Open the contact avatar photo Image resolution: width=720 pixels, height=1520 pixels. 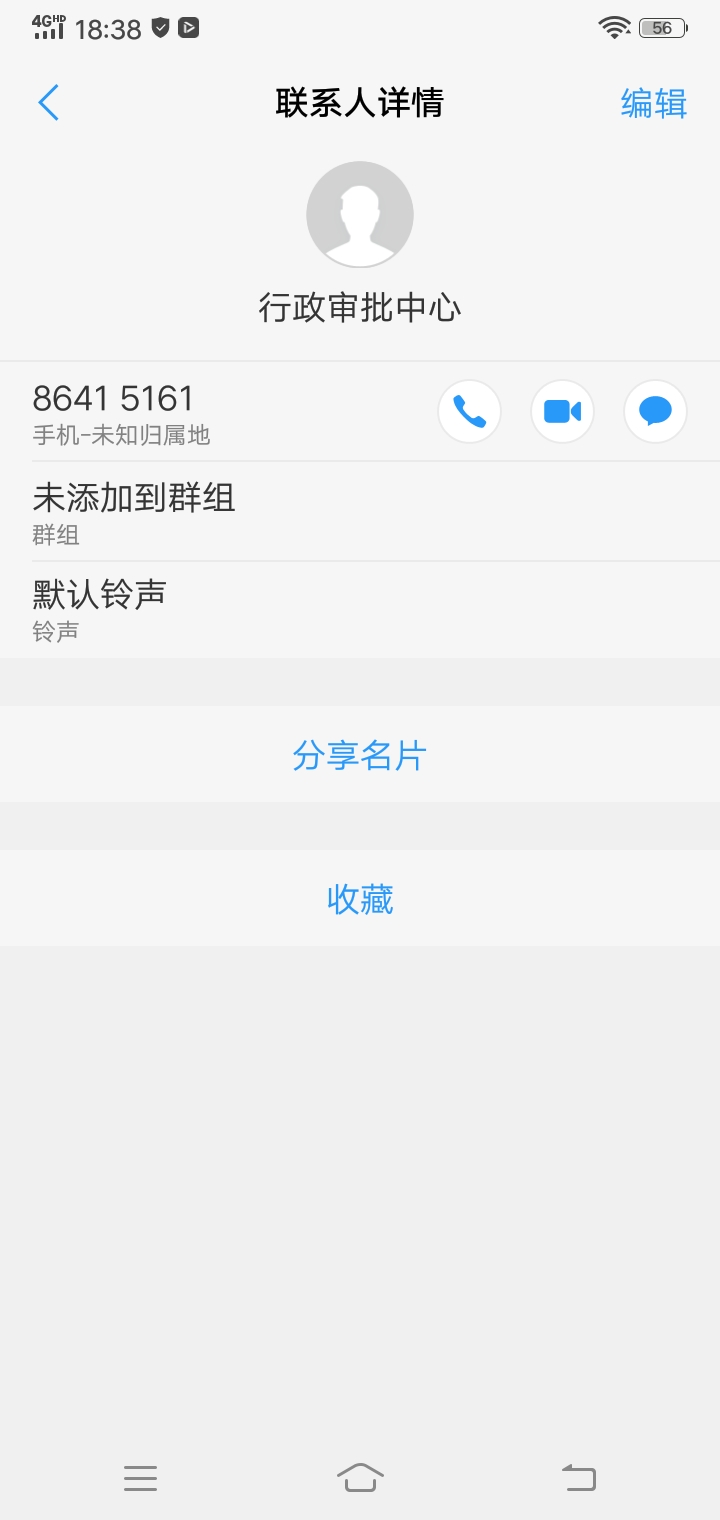(360, 214)
